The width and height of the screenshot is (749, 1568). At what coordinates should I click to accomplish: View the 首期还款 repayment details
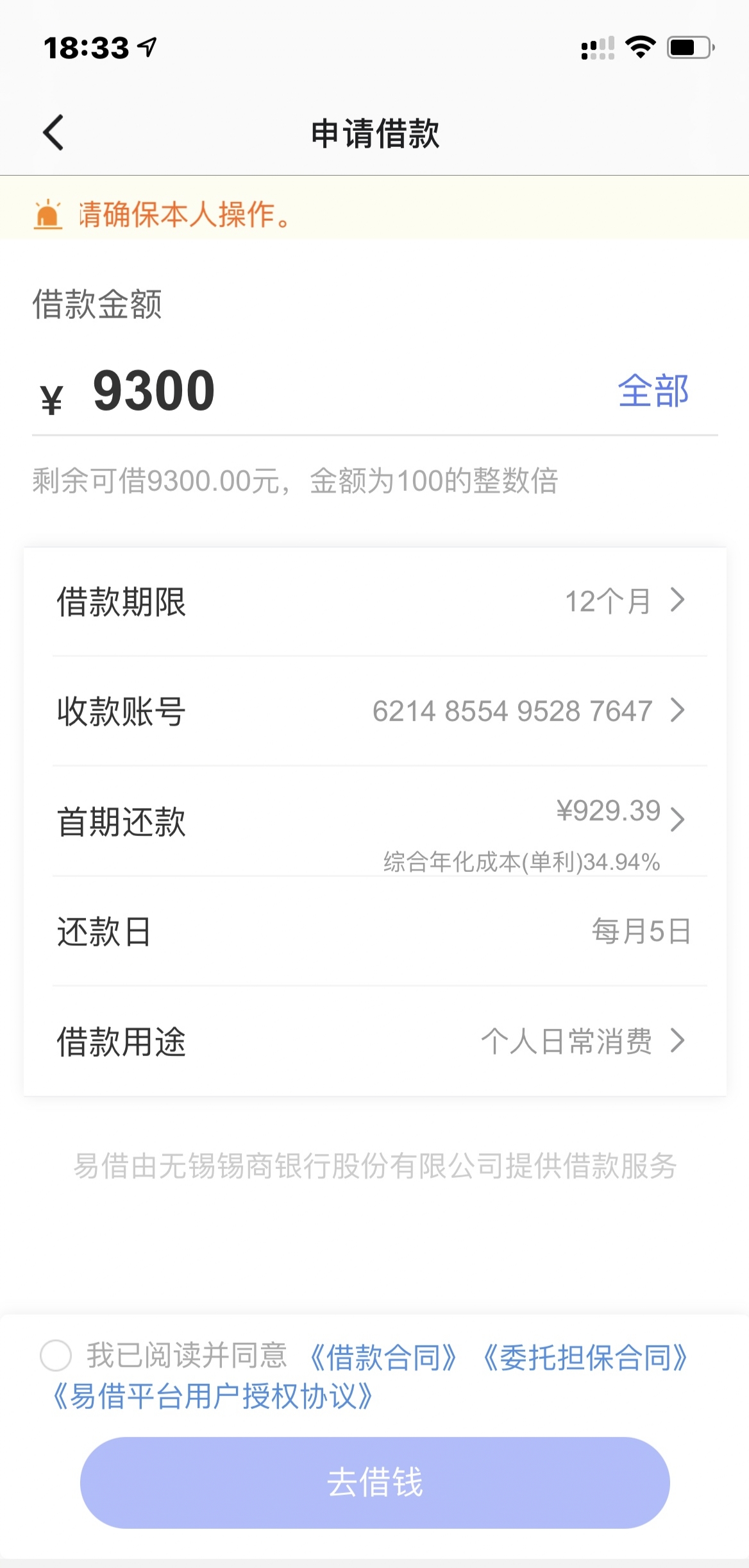coord(374,821)
